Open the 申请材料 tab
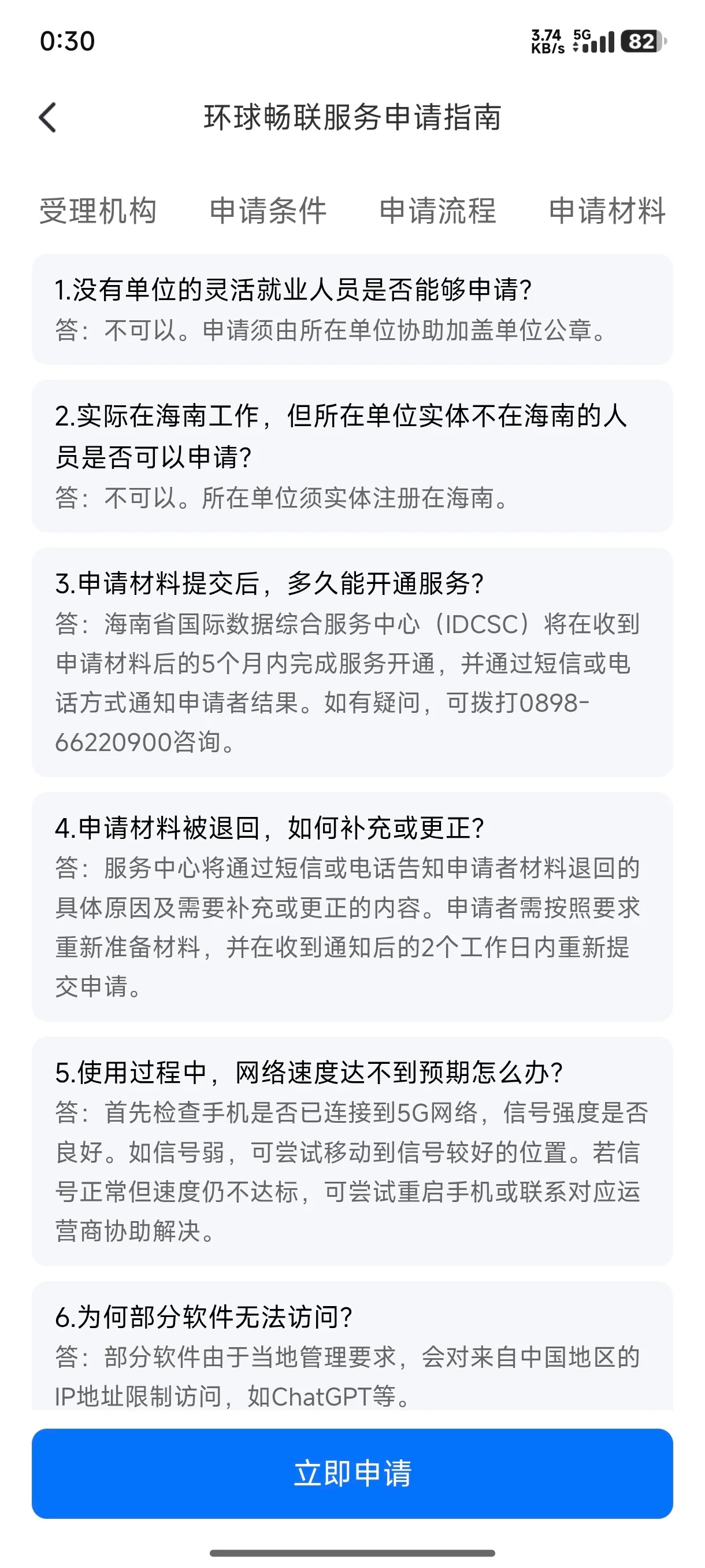The width and height of the screenshot is (705, 1568). coord(606,210)
